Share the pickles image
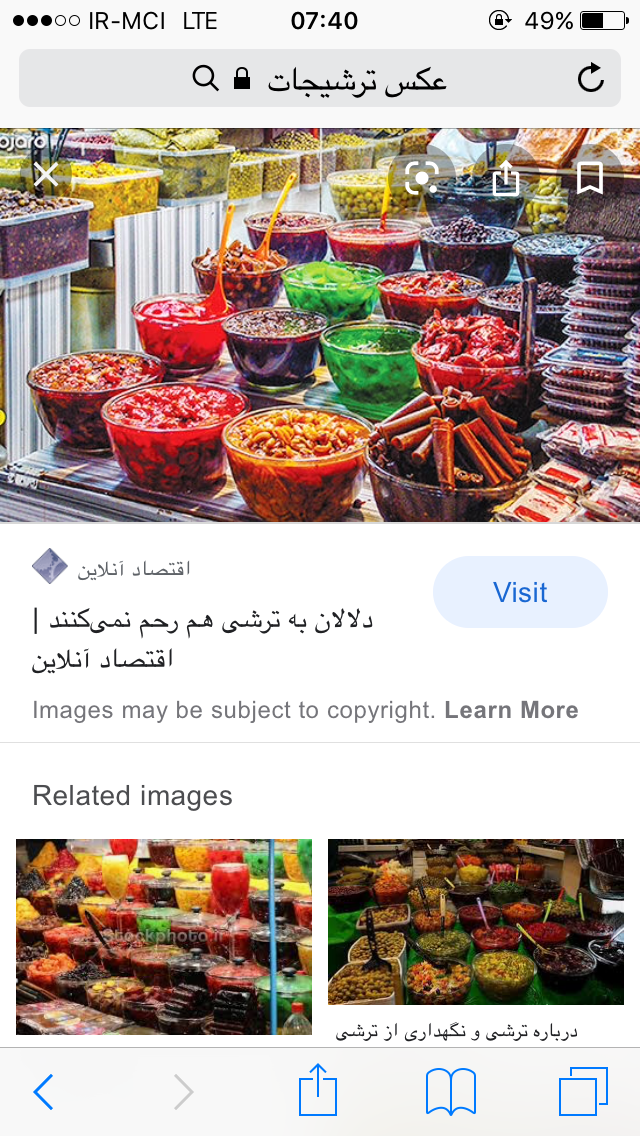The image size is (640, 1136). [507, 178]
